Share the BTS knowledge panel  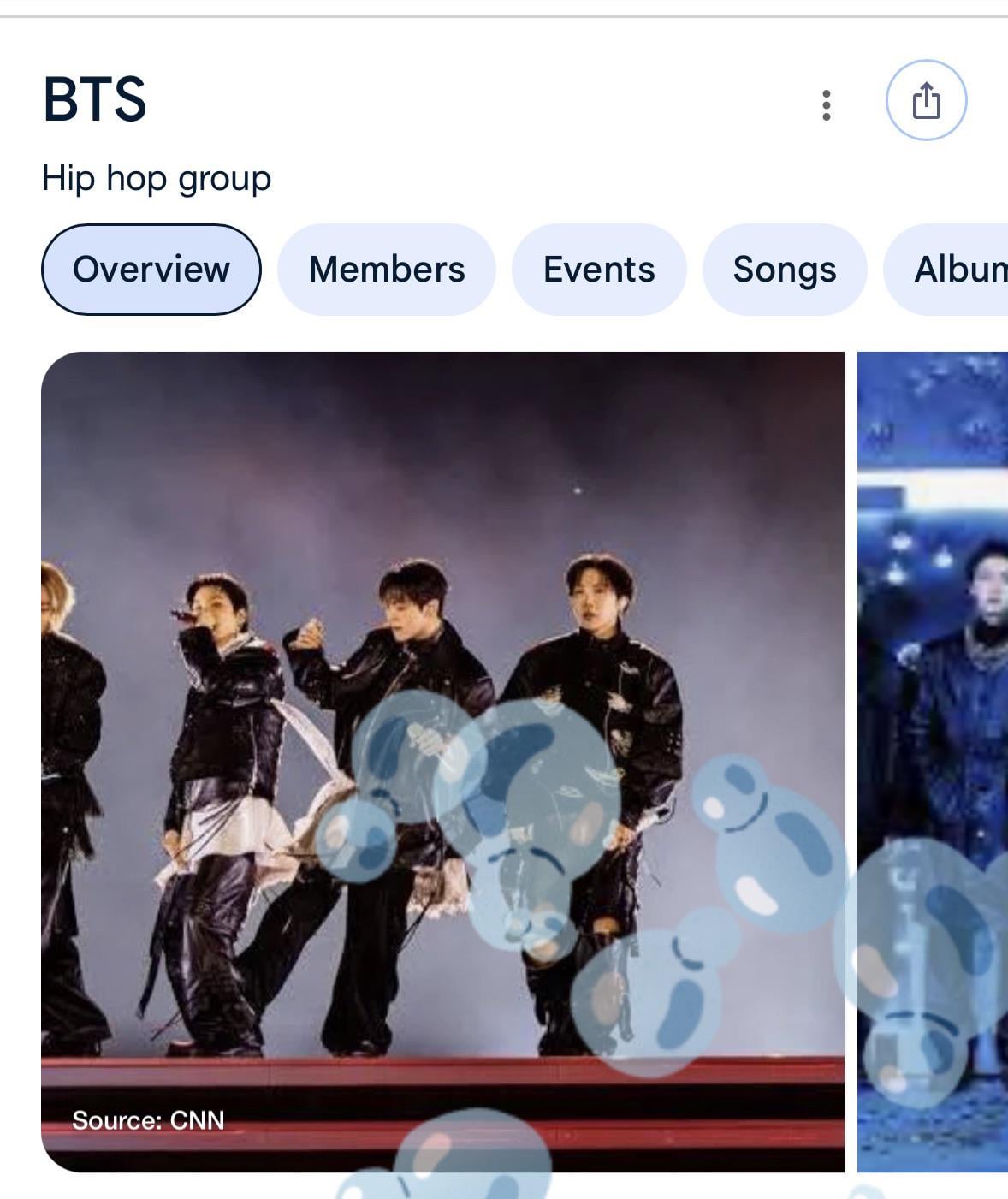coord(926,101)
